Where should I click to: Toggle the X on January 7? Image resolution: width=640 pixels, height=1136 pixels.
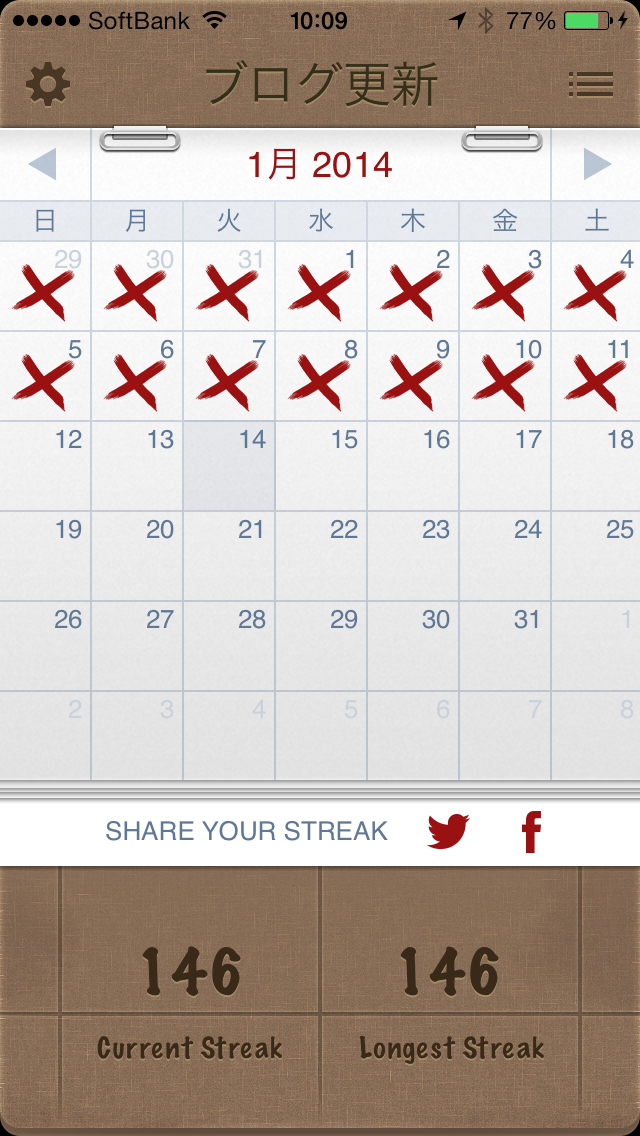point(229,377)
